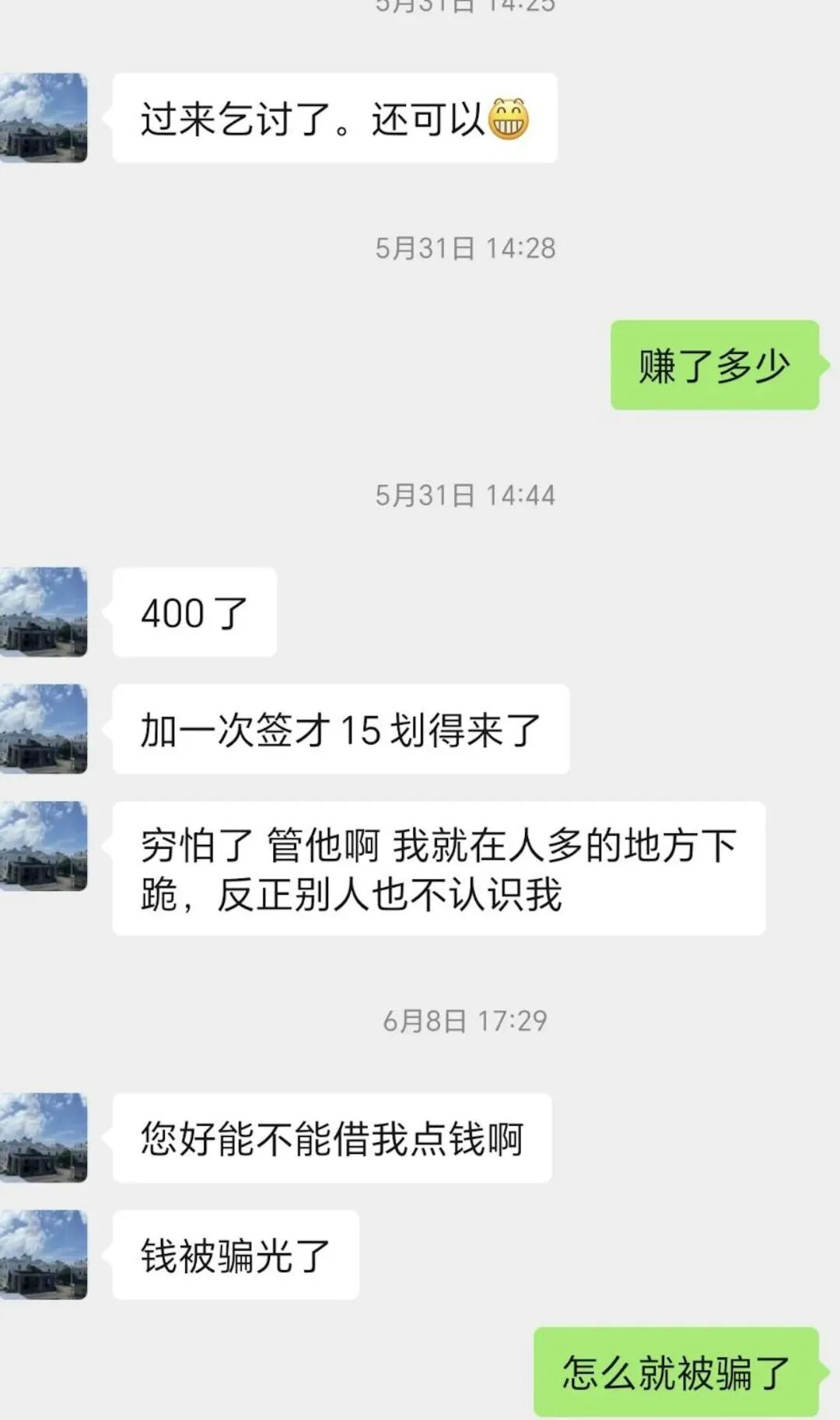This screenshot has width=840, height=1420.
Task: Select the green bubble "赚了多少"
Action: [x=717, y=364]
